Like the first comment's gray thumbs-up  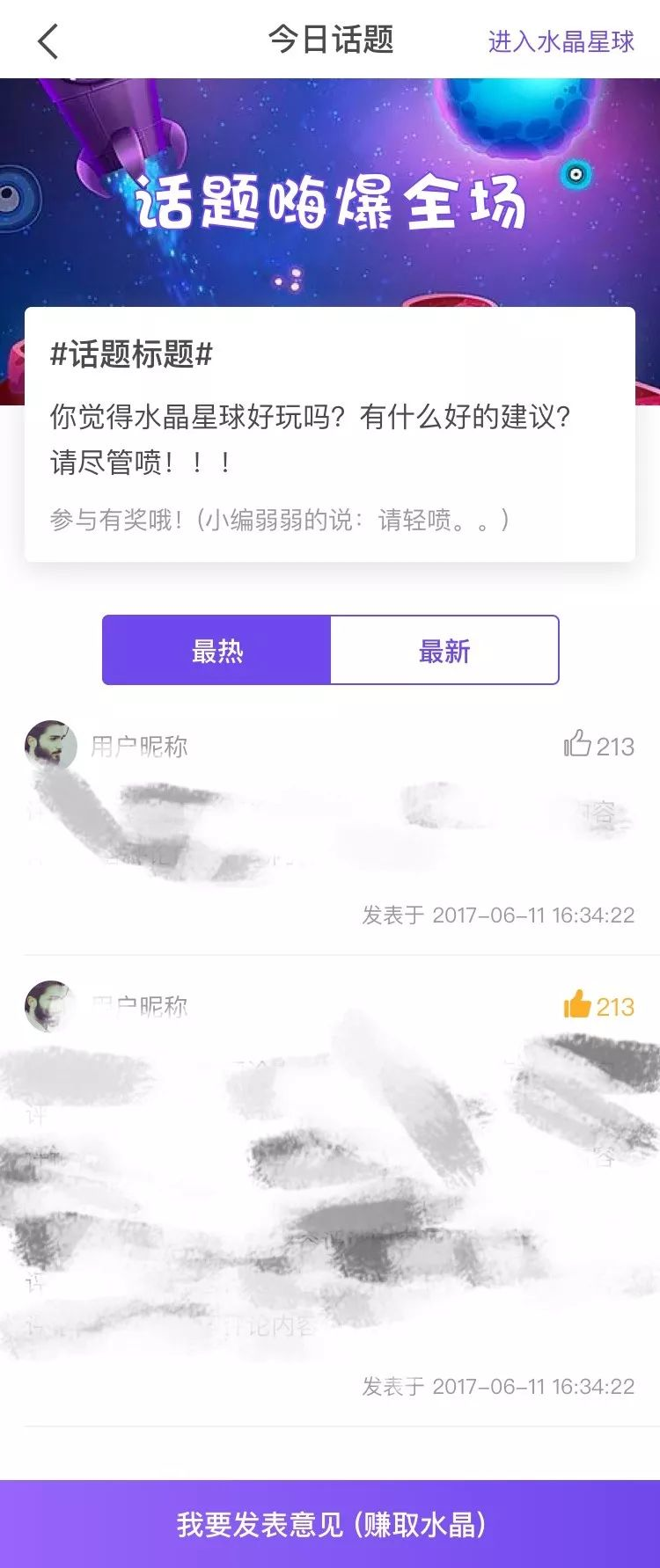coord(578,745)
